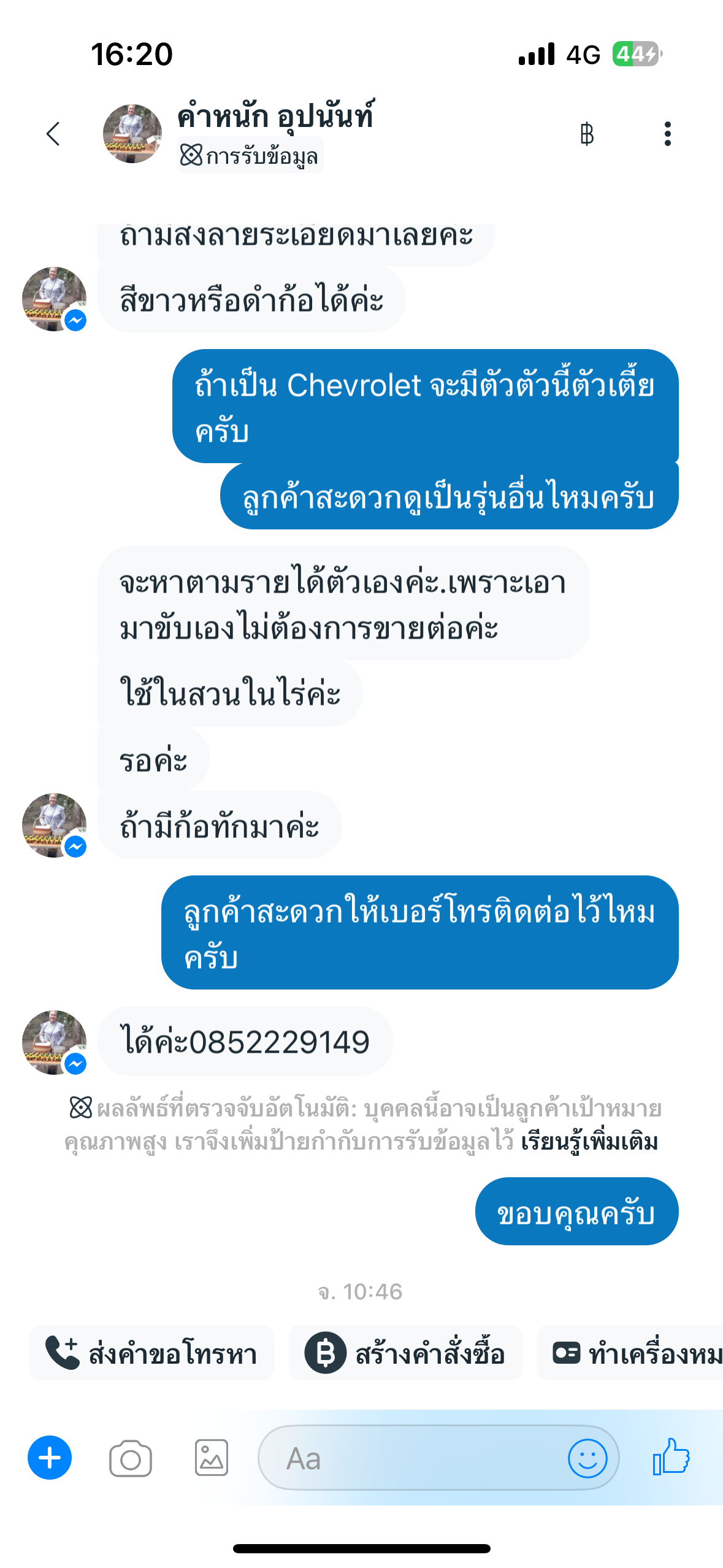Open the emoji smiley picker

(587, 1458)
